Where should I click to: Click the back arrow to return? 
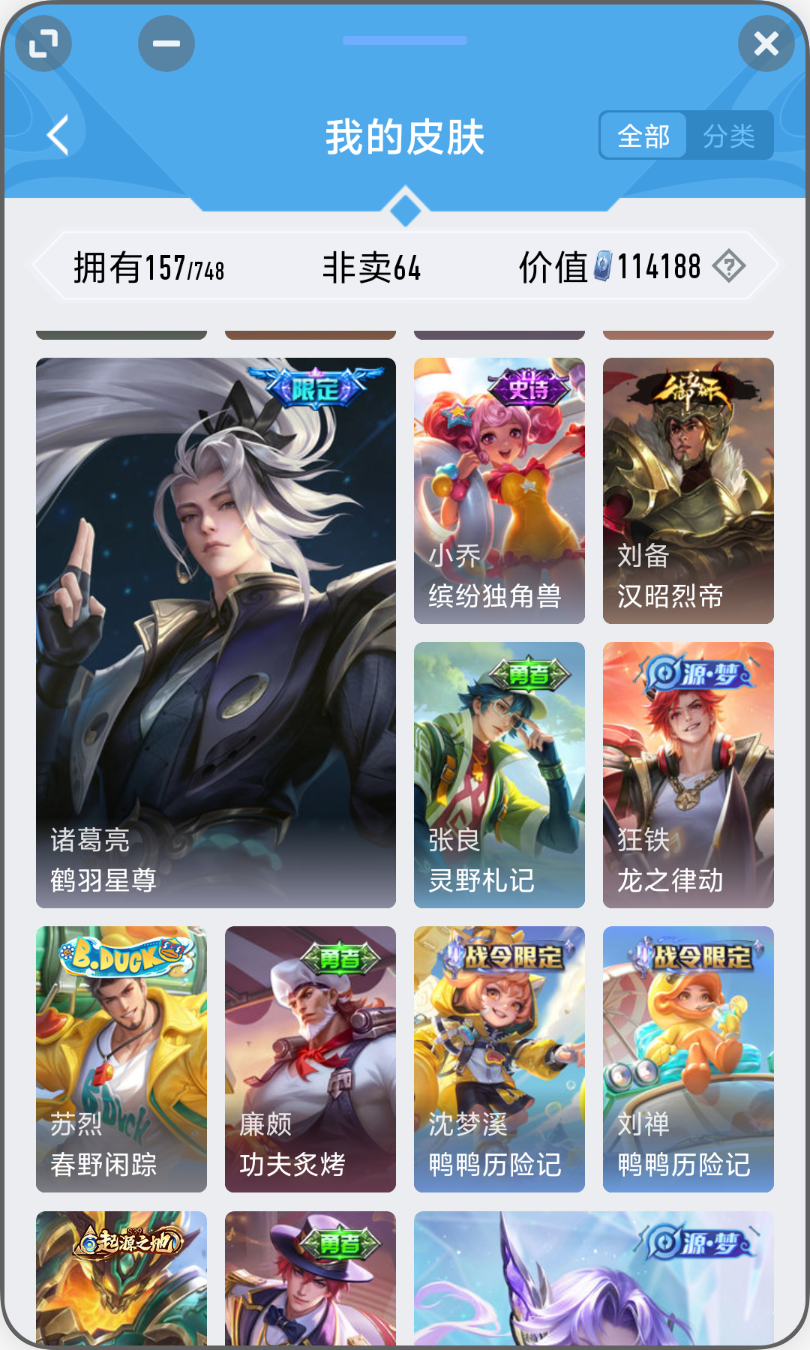58,136
